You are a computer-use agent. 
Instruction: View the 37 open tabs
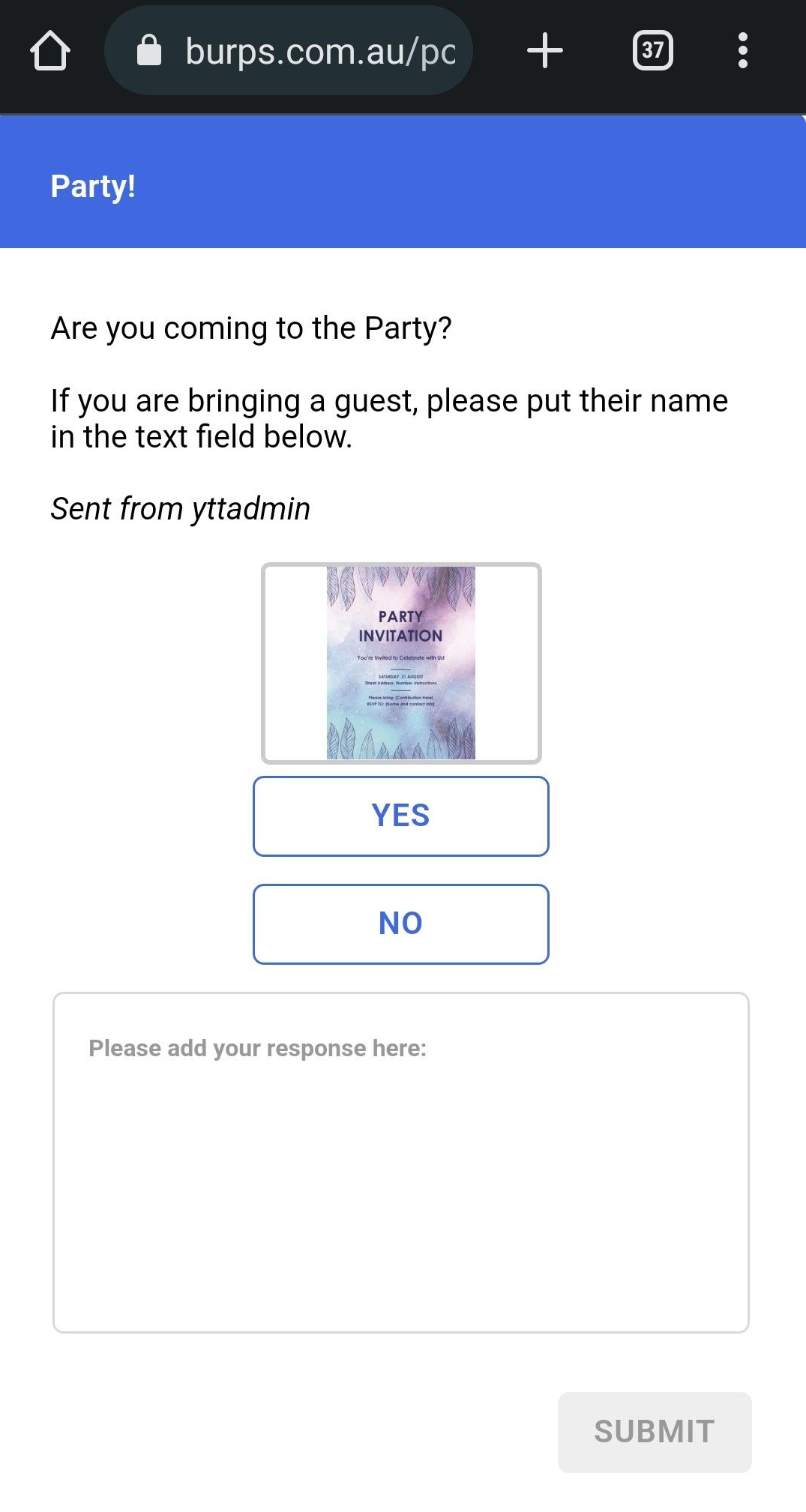652,51
